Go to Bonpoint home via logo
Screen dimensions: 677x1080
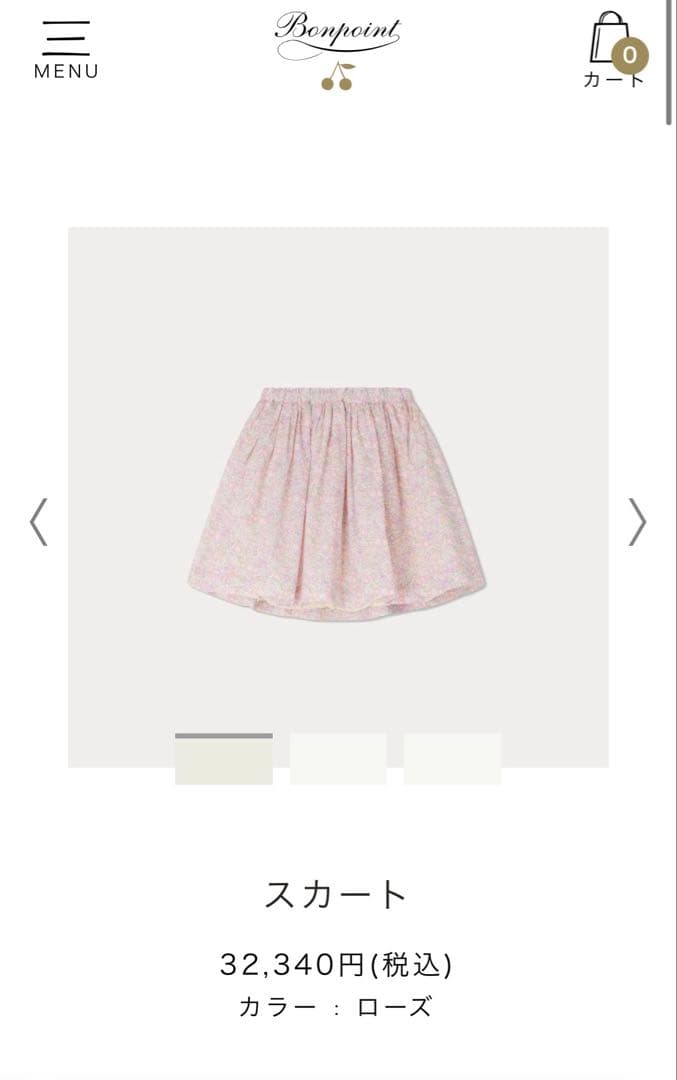(x=337, y=50)
